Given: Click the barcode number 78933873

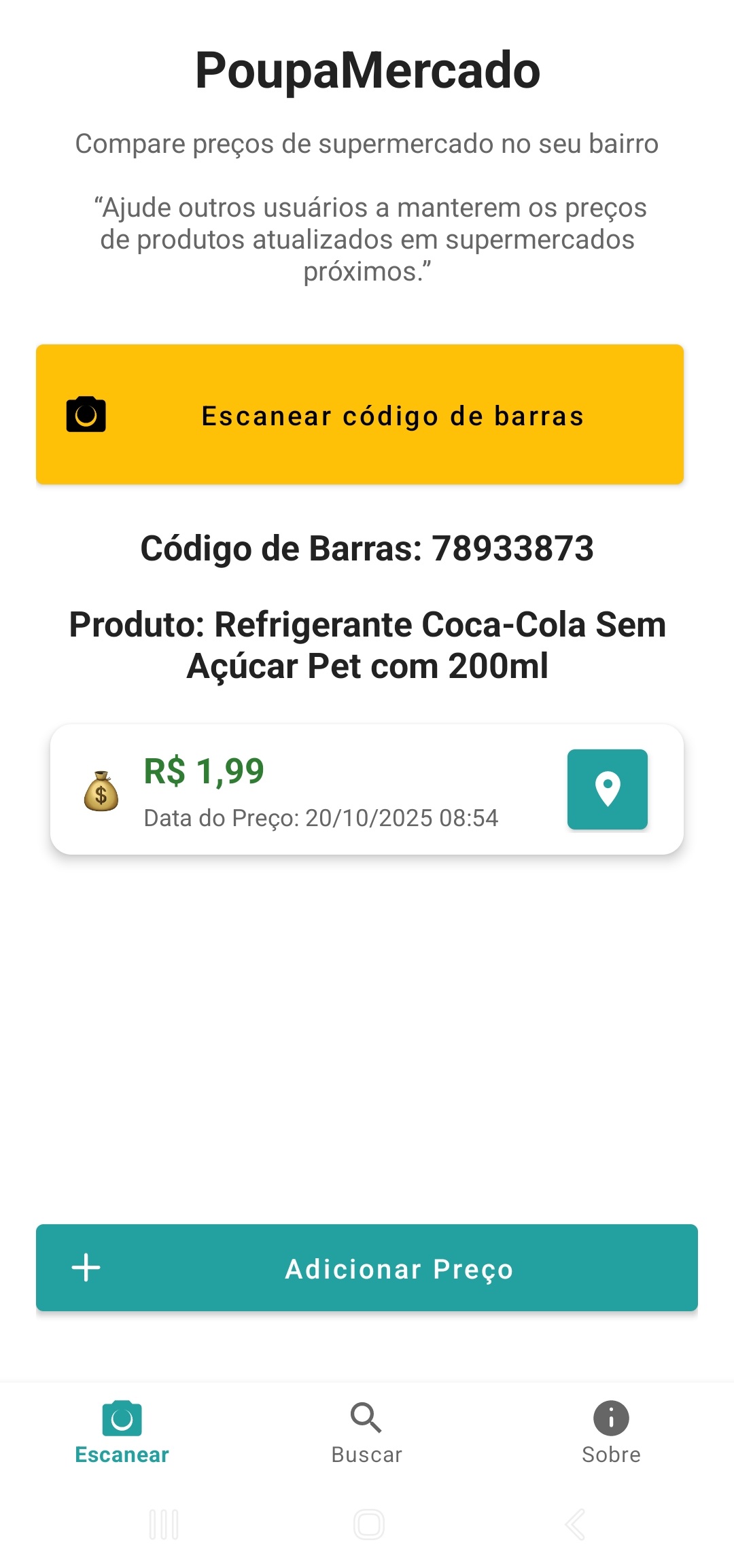Looking at the screenshot, I should 367,548.
